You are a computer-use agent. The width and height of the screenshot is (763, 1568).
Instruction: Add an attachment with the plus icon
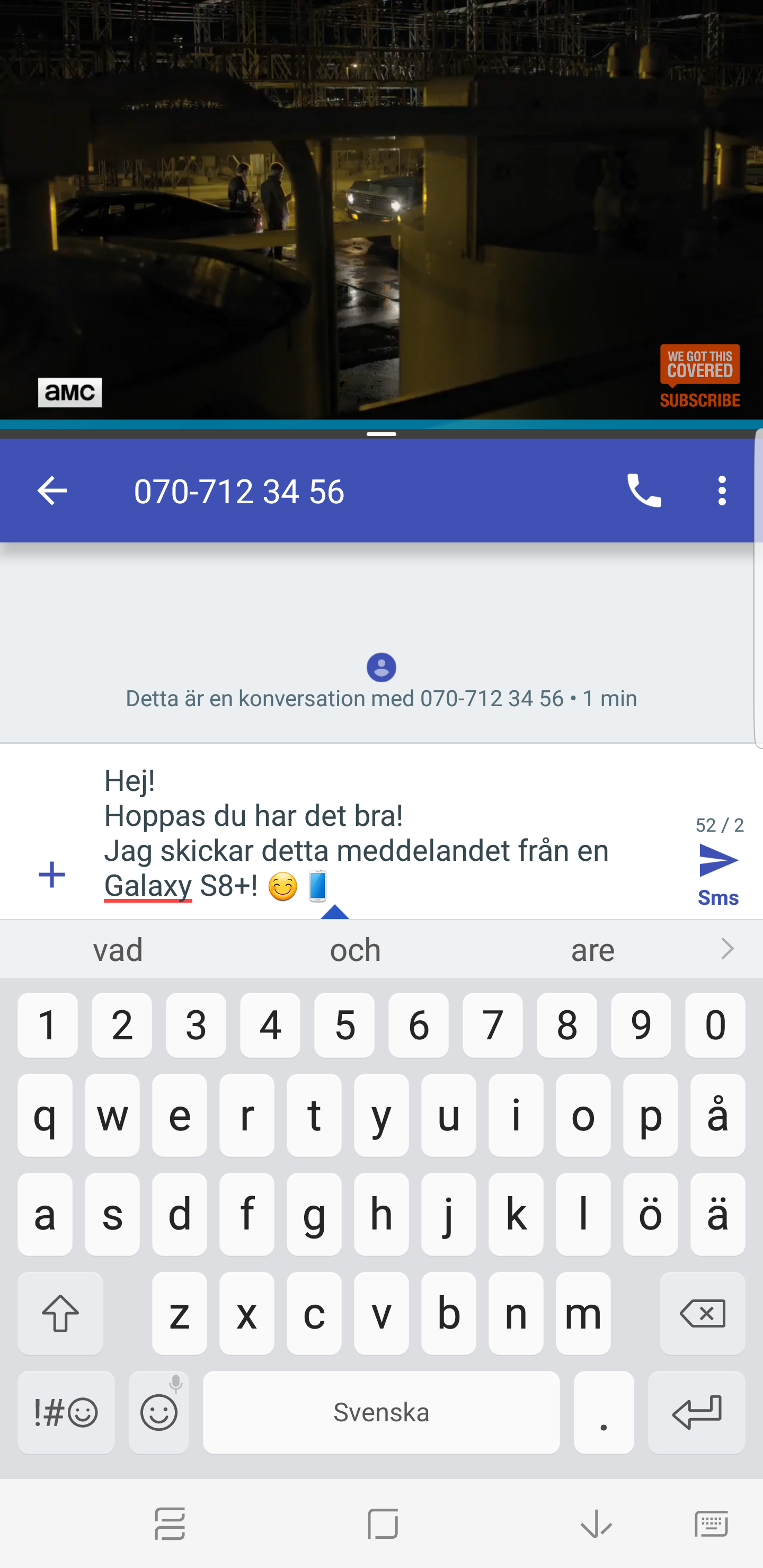pos(52,875)
